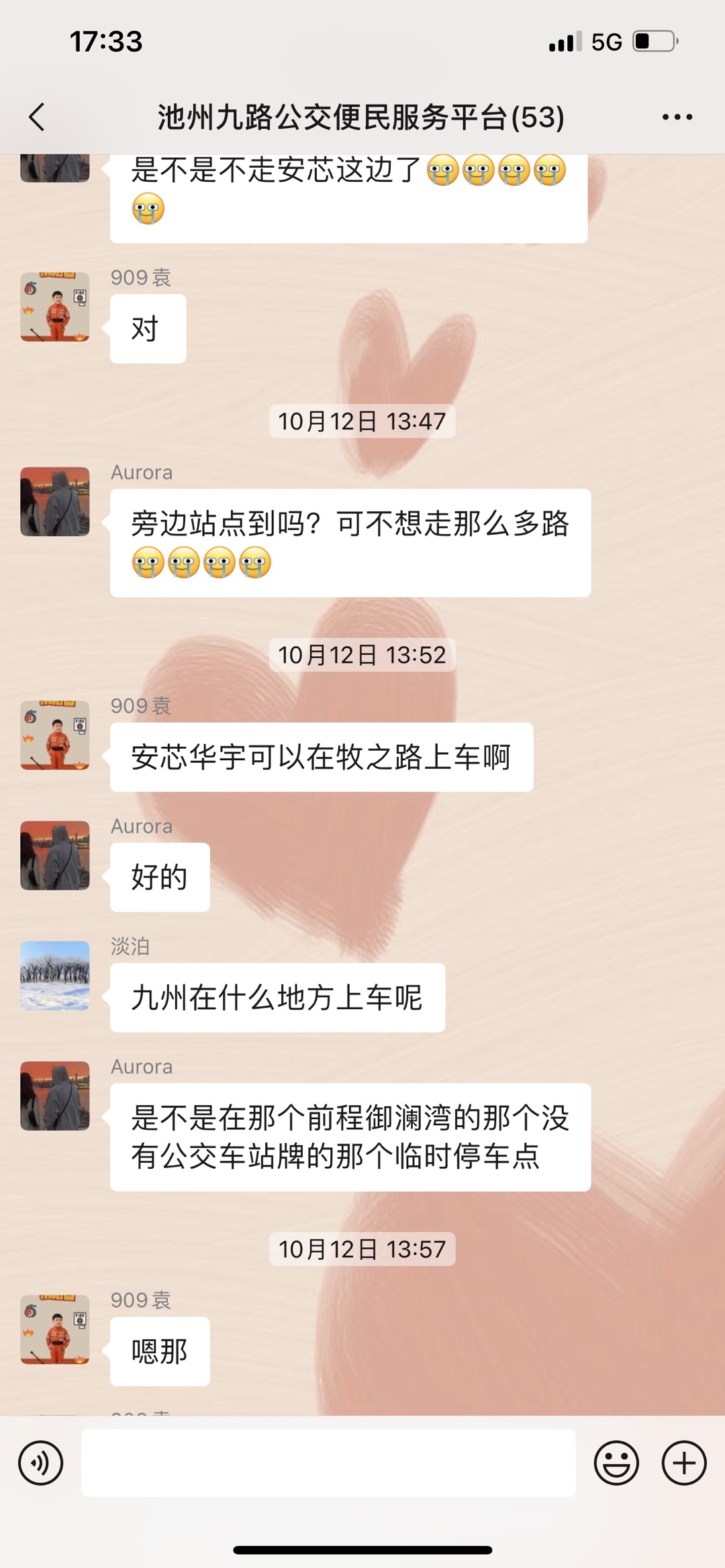The height and width of the screenshot is (1568, 725).
Task: Open the group chat options menu
Action: point(677,117)
